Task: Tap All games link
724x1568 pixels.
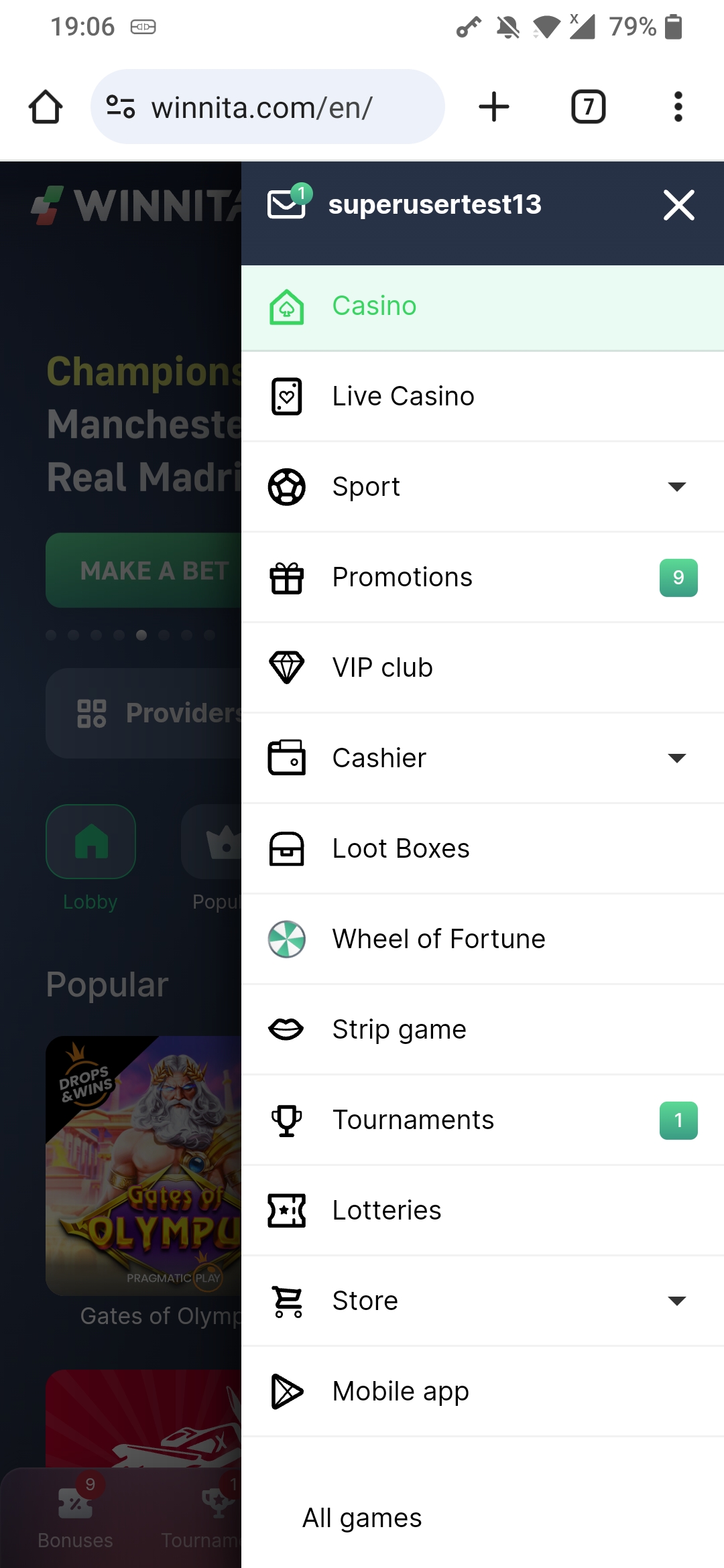Action: click(362, 1518)
